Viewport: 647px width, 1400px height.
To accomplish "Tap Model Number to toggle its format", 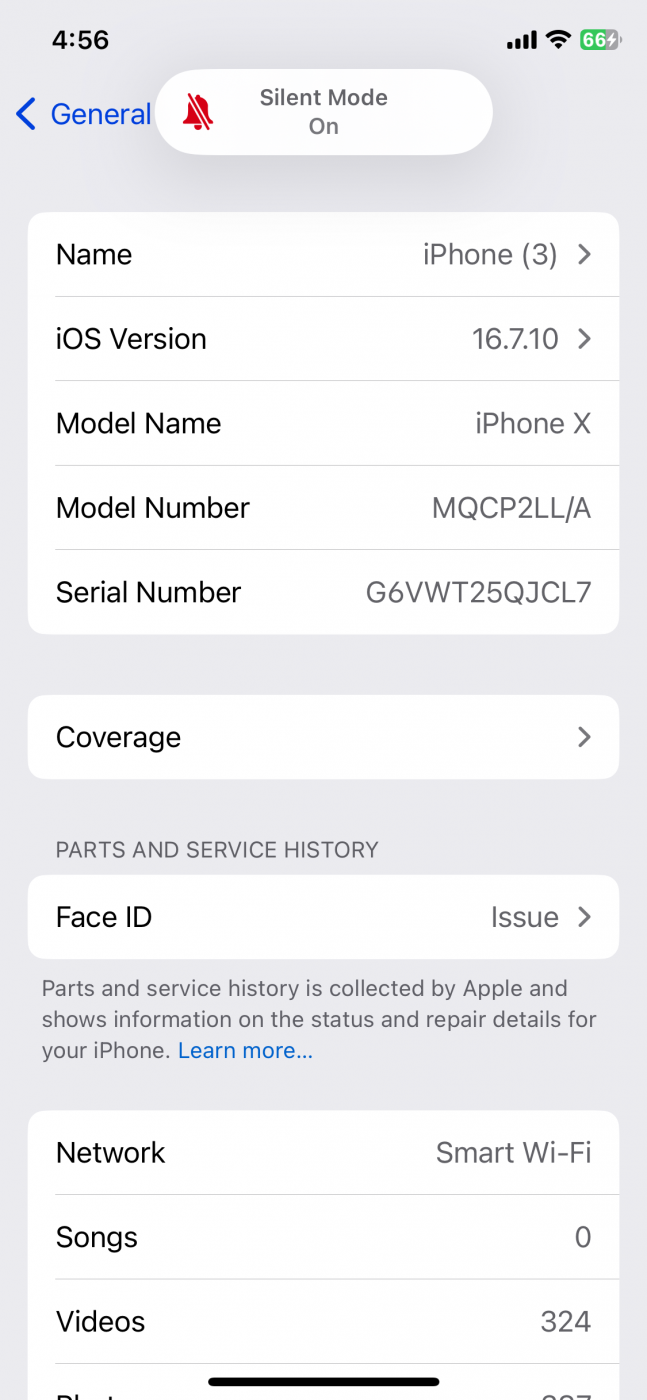I will 323,508.
